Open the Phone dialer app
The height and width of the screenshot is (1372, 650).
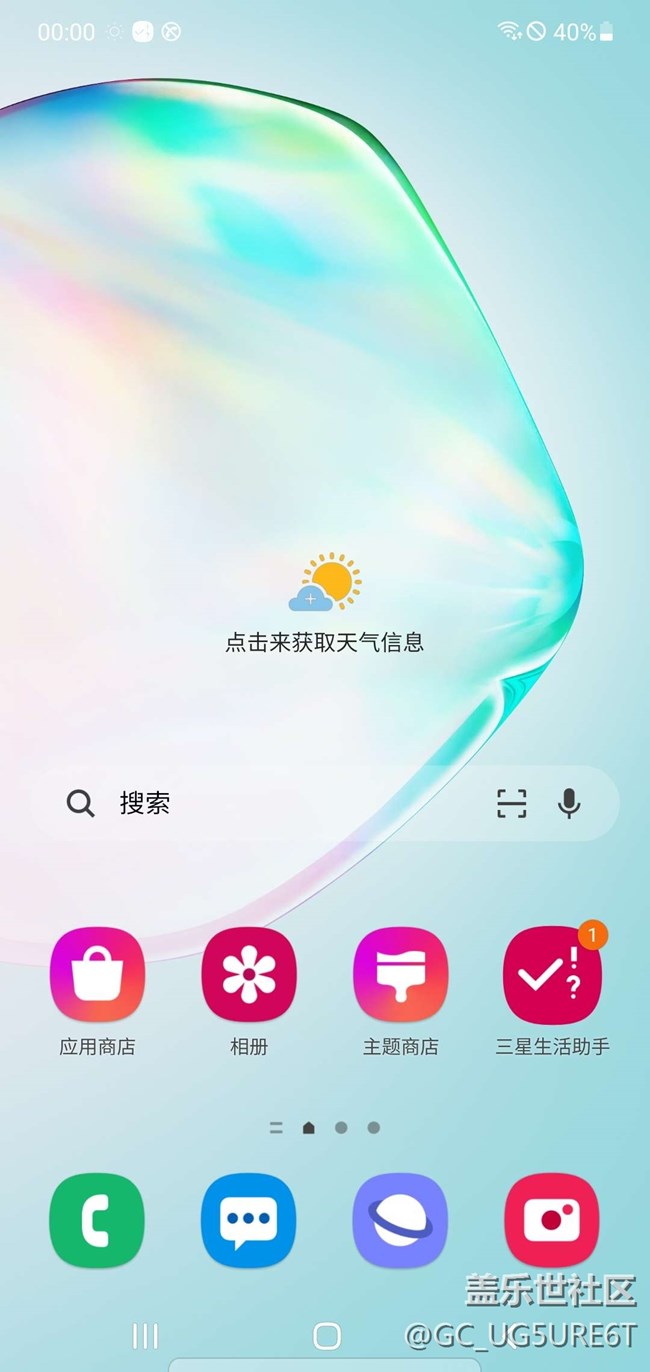click(97, 1221)
